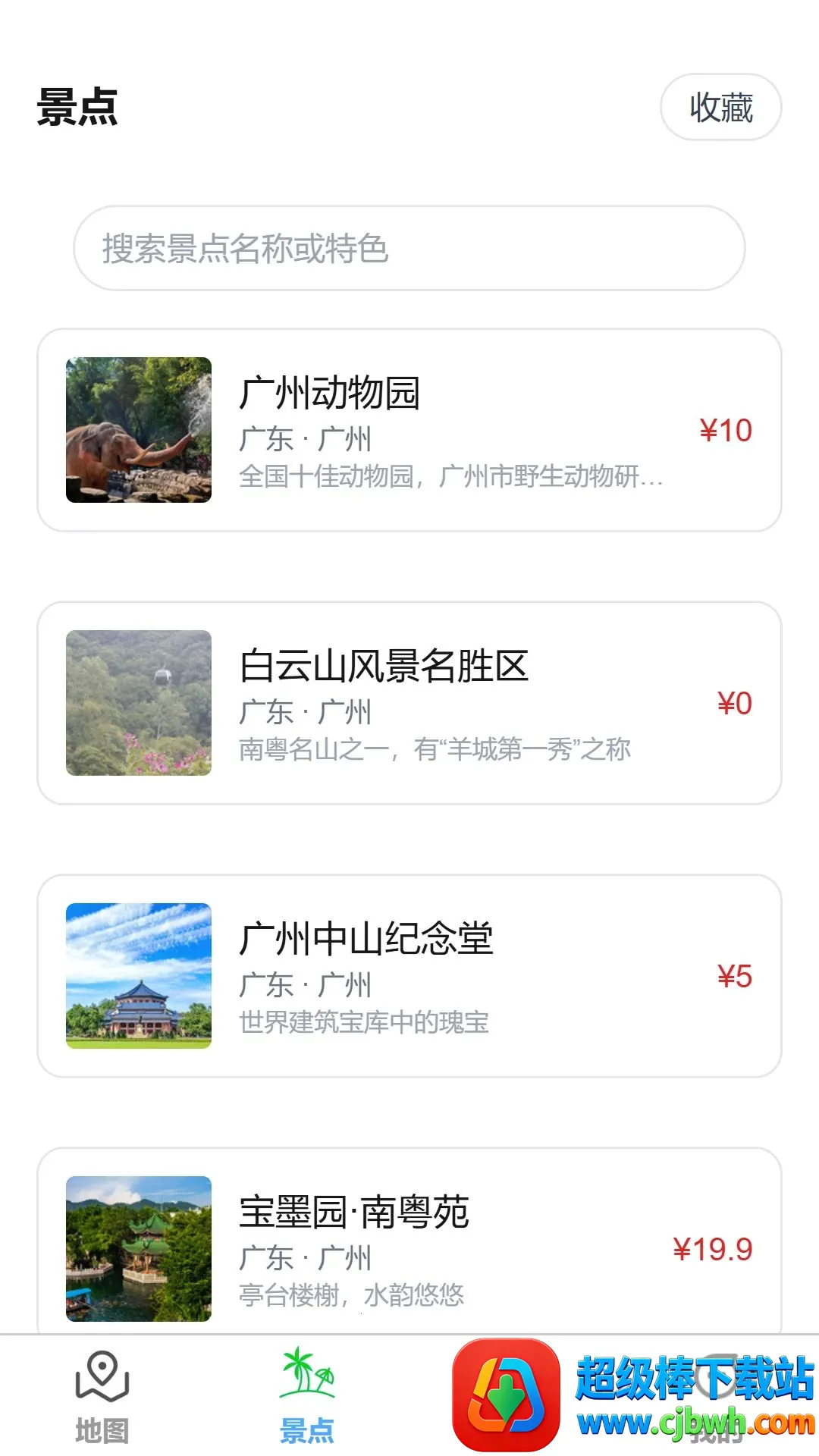The height and width of the screenshot is (1456, 819).
Task: Open the 宝墨园·南粤苑 card
Action: (409, 1241)
